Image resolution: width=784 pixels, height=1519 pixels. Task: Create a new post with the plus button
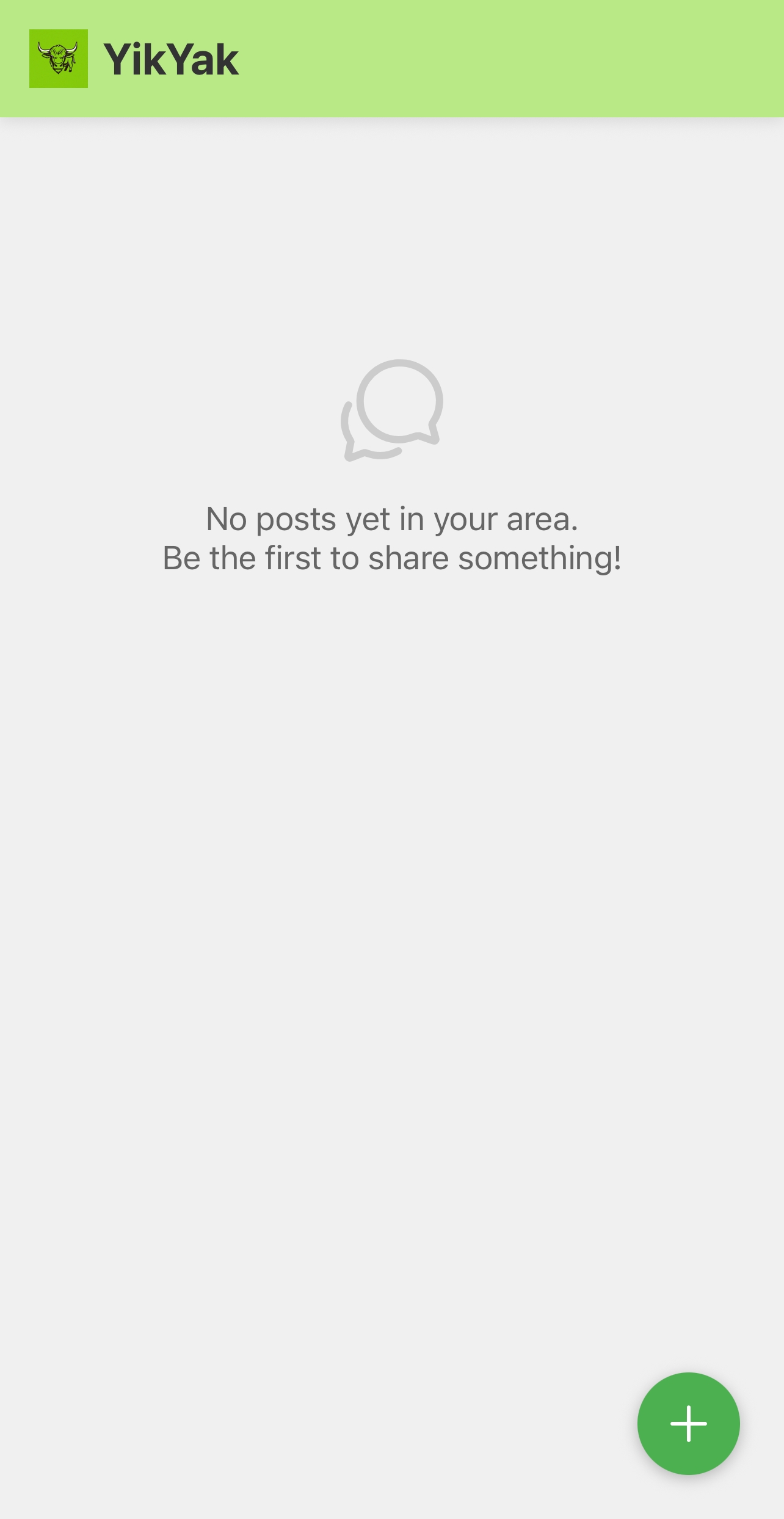tap(688, 1423)
